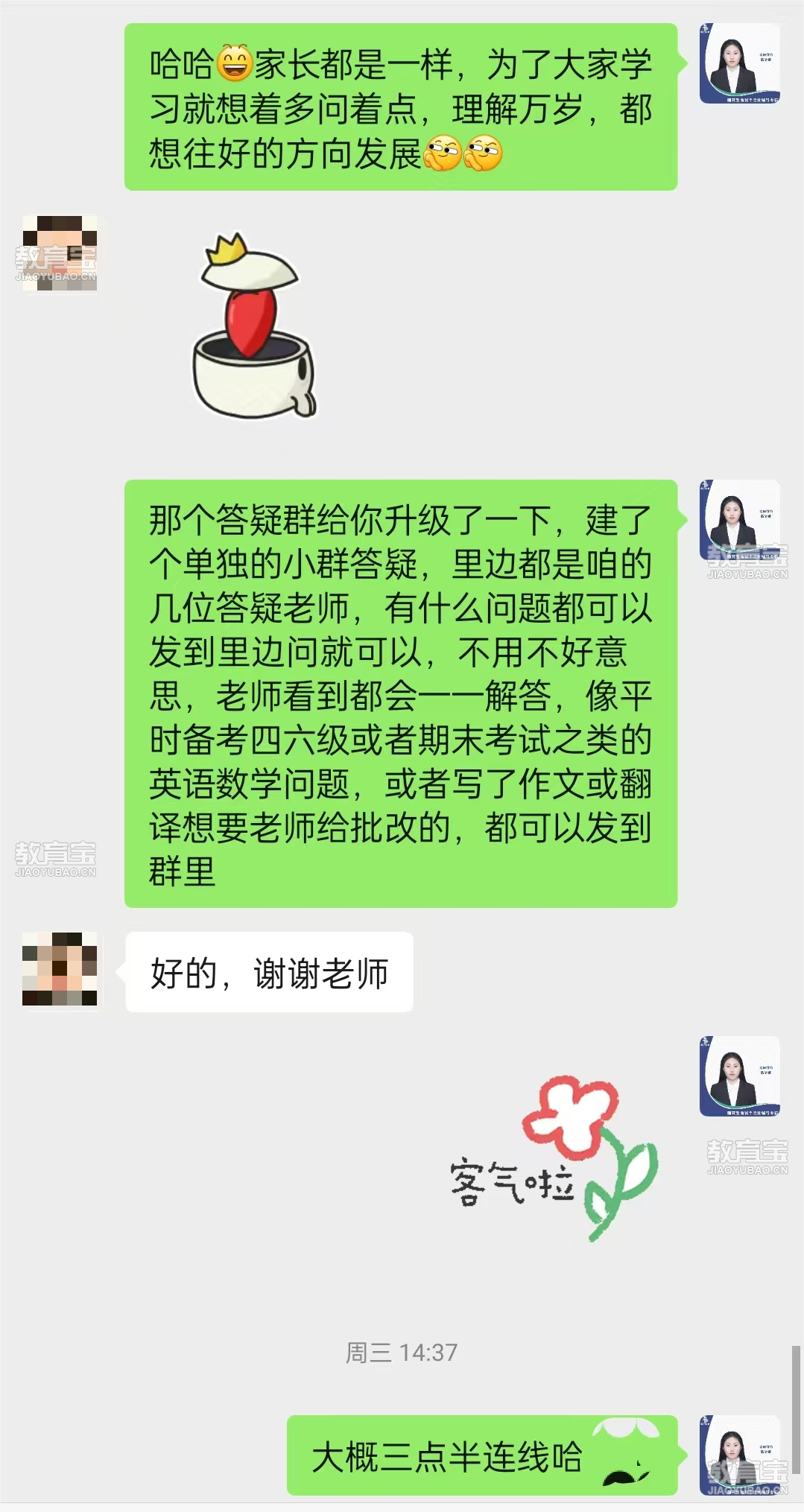Open the pixelated avatar beside the strawberry sticker
Screen dimensions: 804x1512
click(60, 253)
